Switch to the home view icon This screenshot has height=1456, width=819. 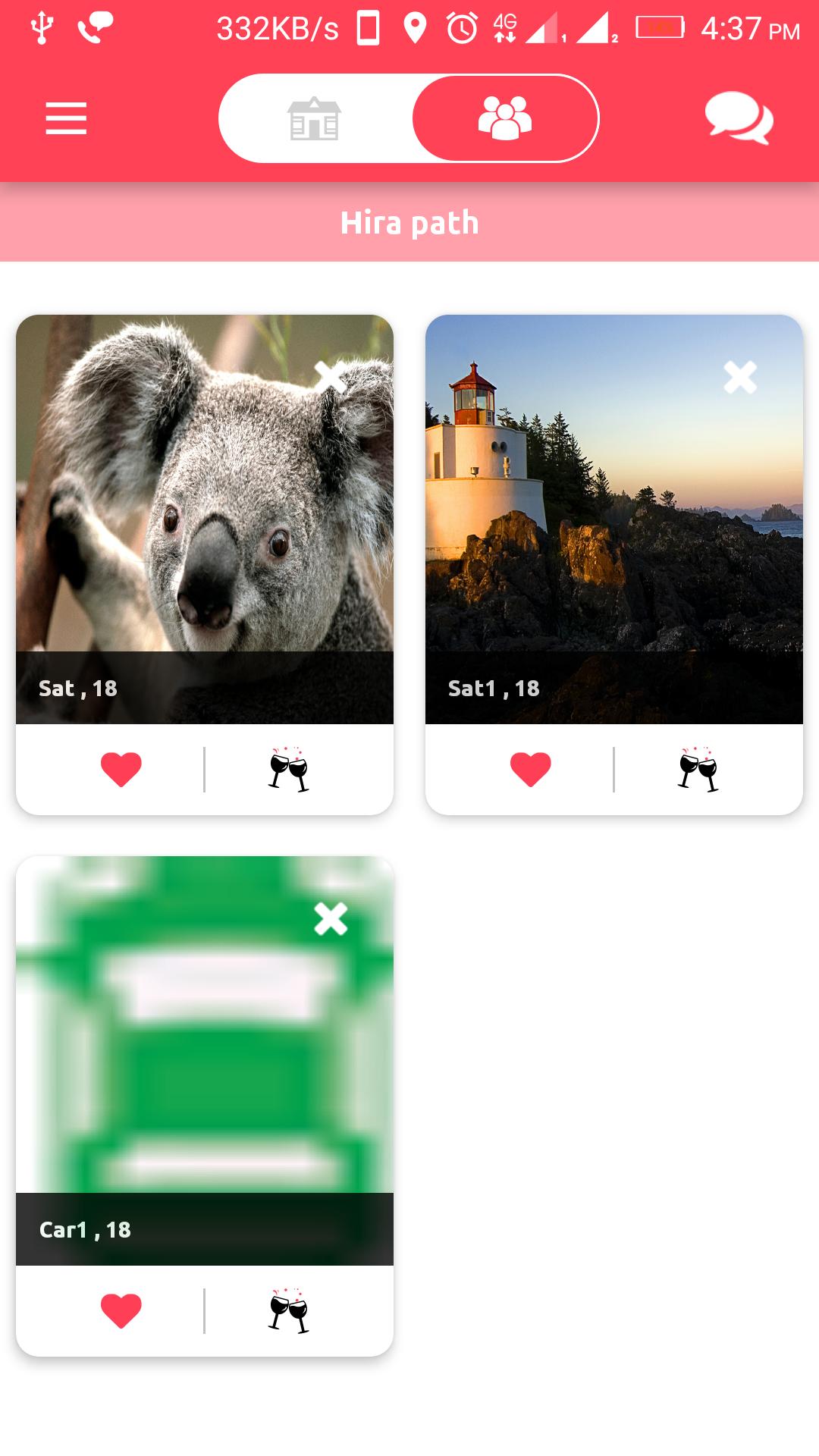point(314,118)
